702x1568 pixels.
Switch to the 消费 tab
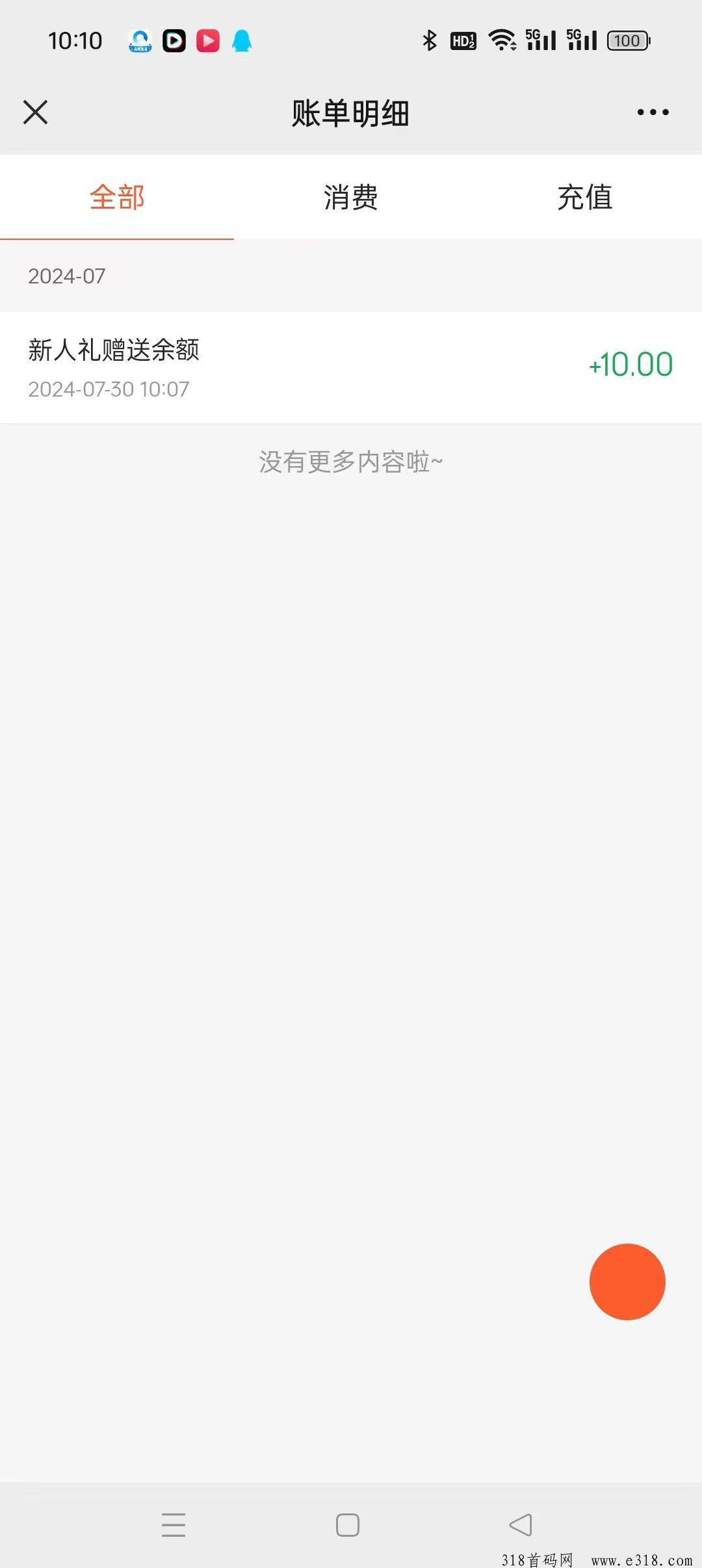(351, 197)
